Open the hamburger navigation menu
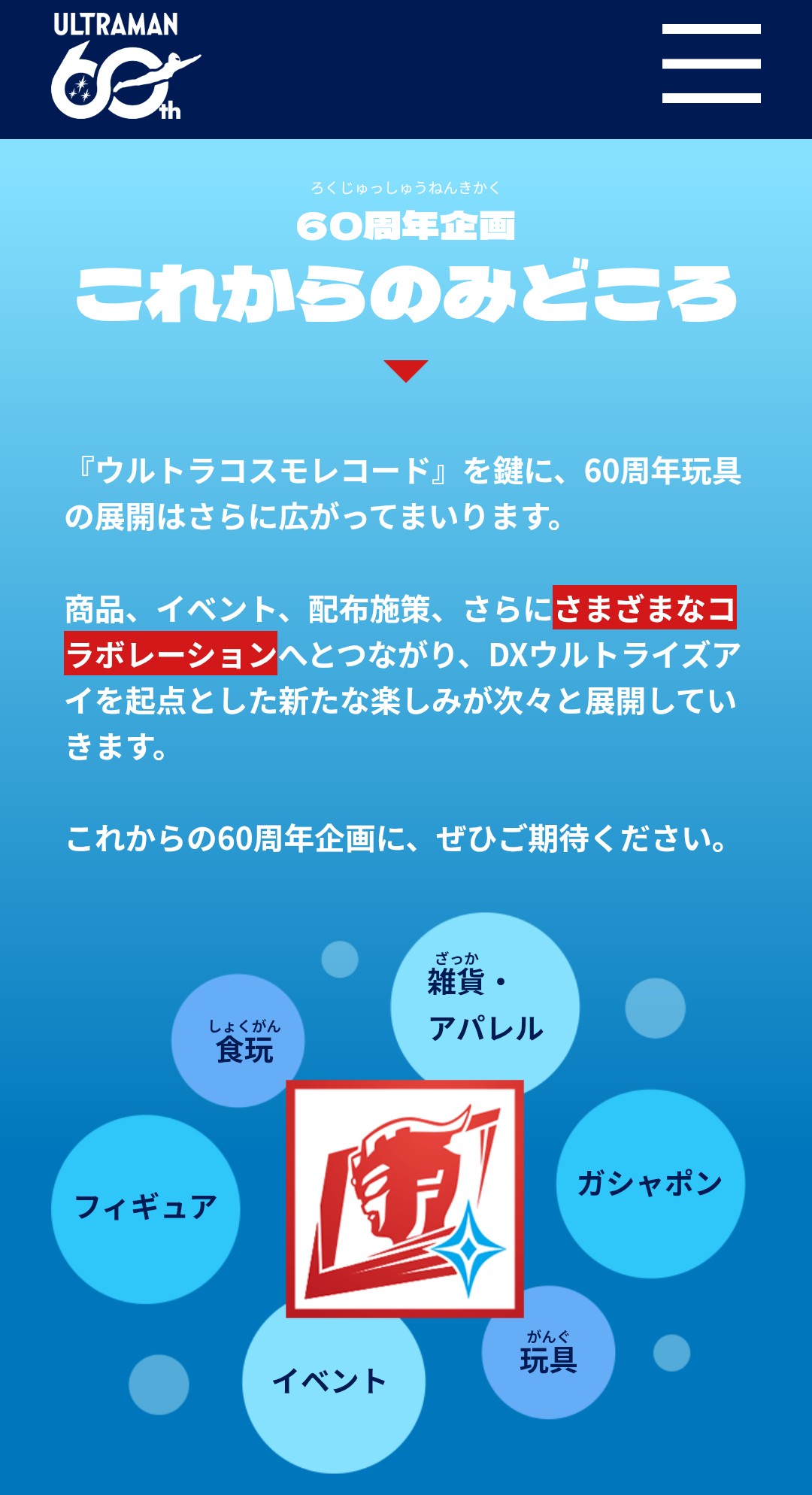Viewport: 812px width, 1495px height. (x=710, y=64)
